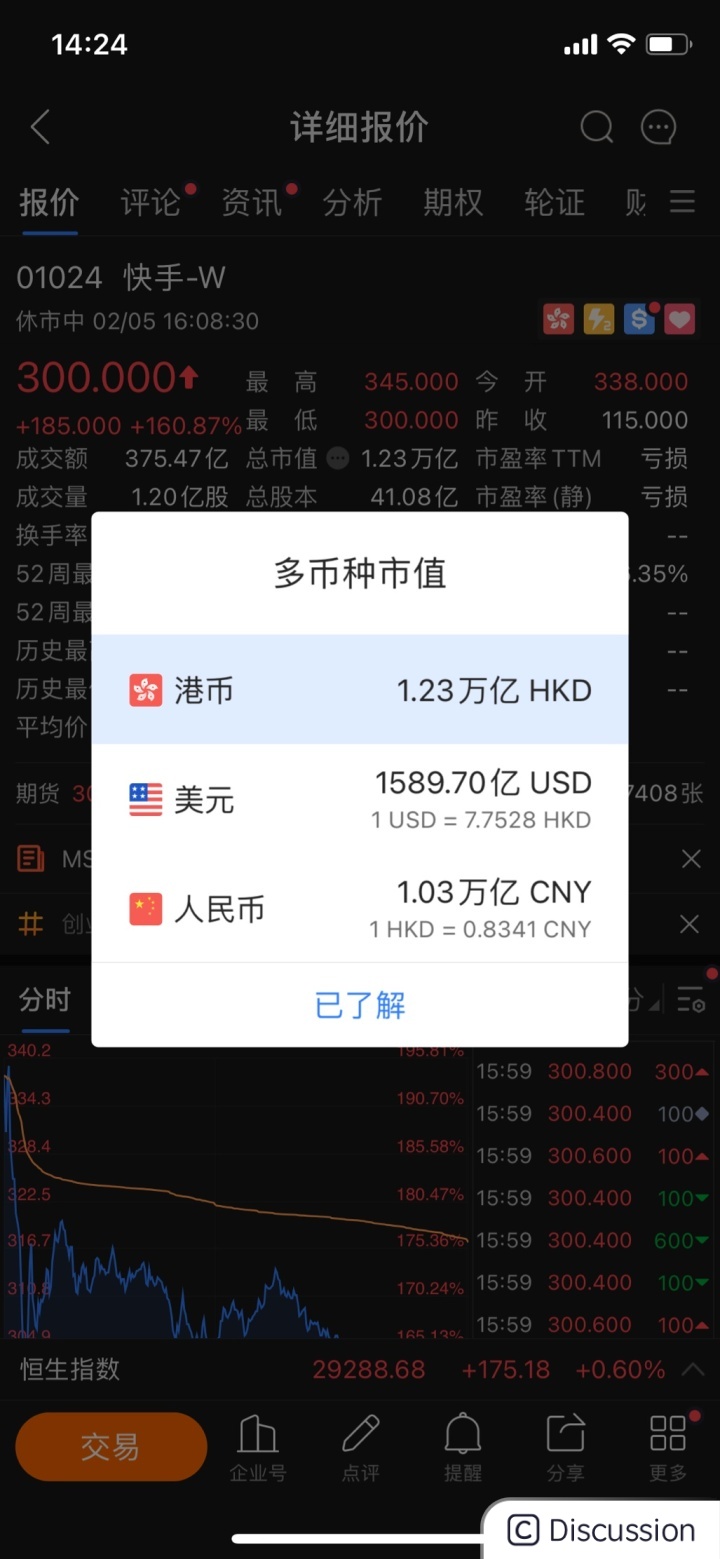The height and width of the screenshot is (1559, 720).
Task: Switch to the 轮证 tab
Action: 554,202
